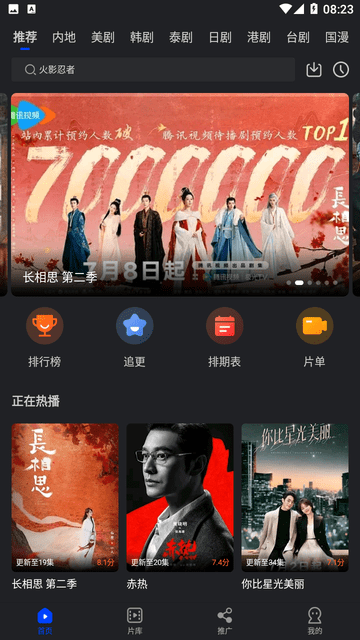Select the 韩剧 tab
The width and height of the screenshot is (360, 640).
[x=142, y=38]
